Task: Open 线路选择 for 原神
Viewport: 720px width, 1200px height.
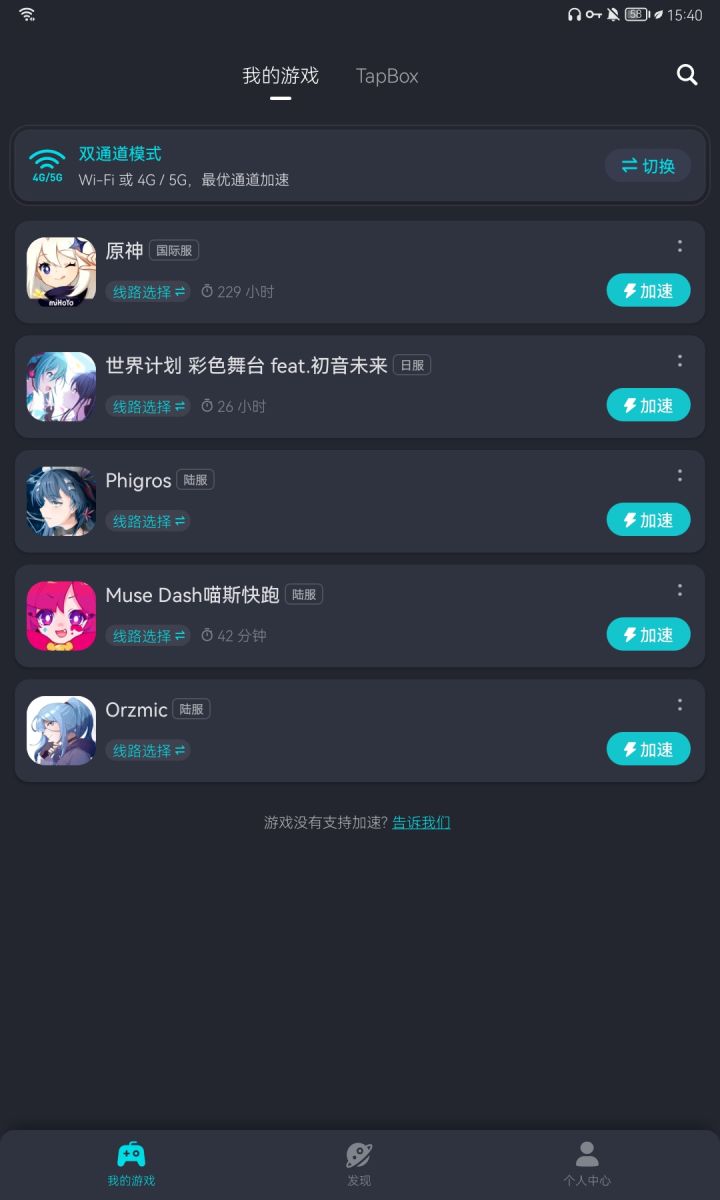Action: click(x=147, y=291)
